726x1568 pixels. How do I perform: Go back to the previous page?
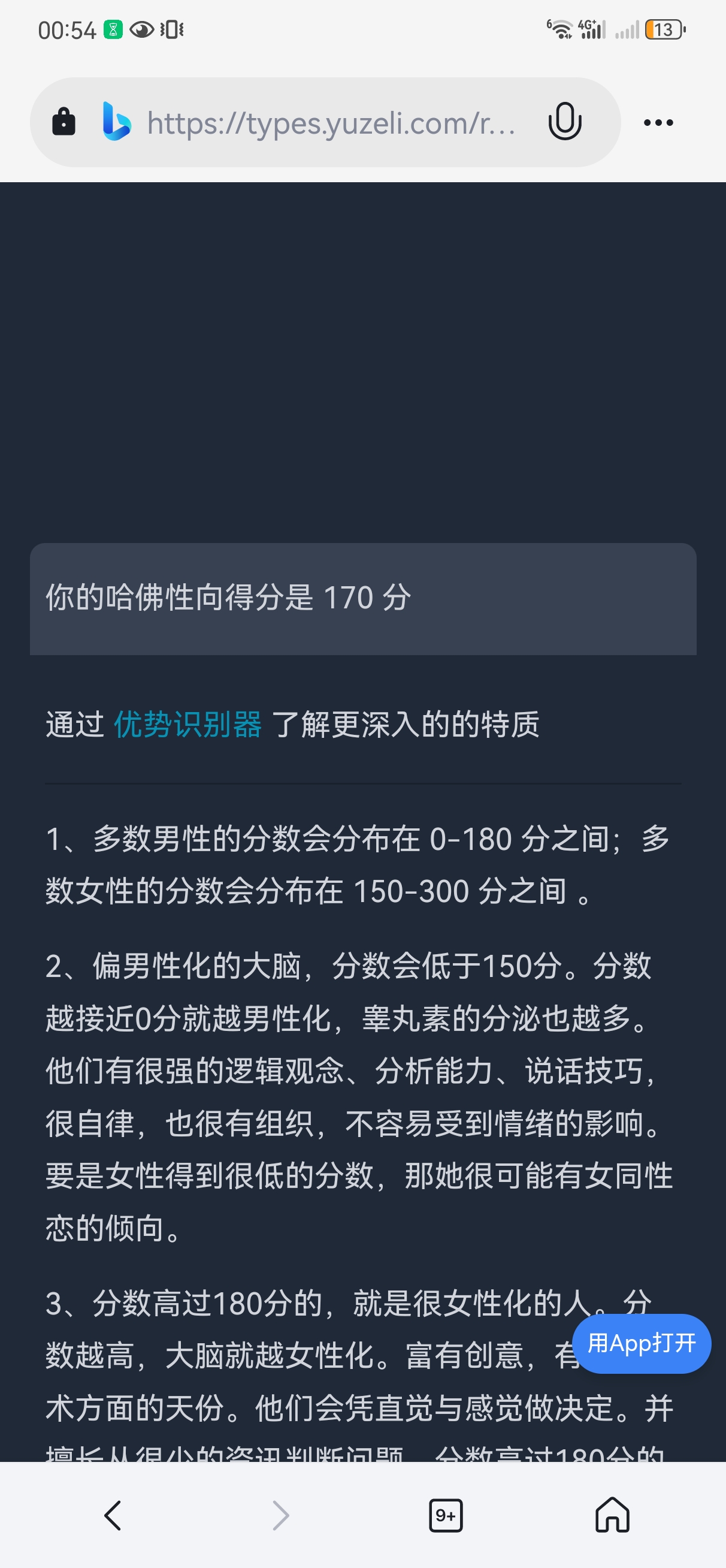point(113,1515)
